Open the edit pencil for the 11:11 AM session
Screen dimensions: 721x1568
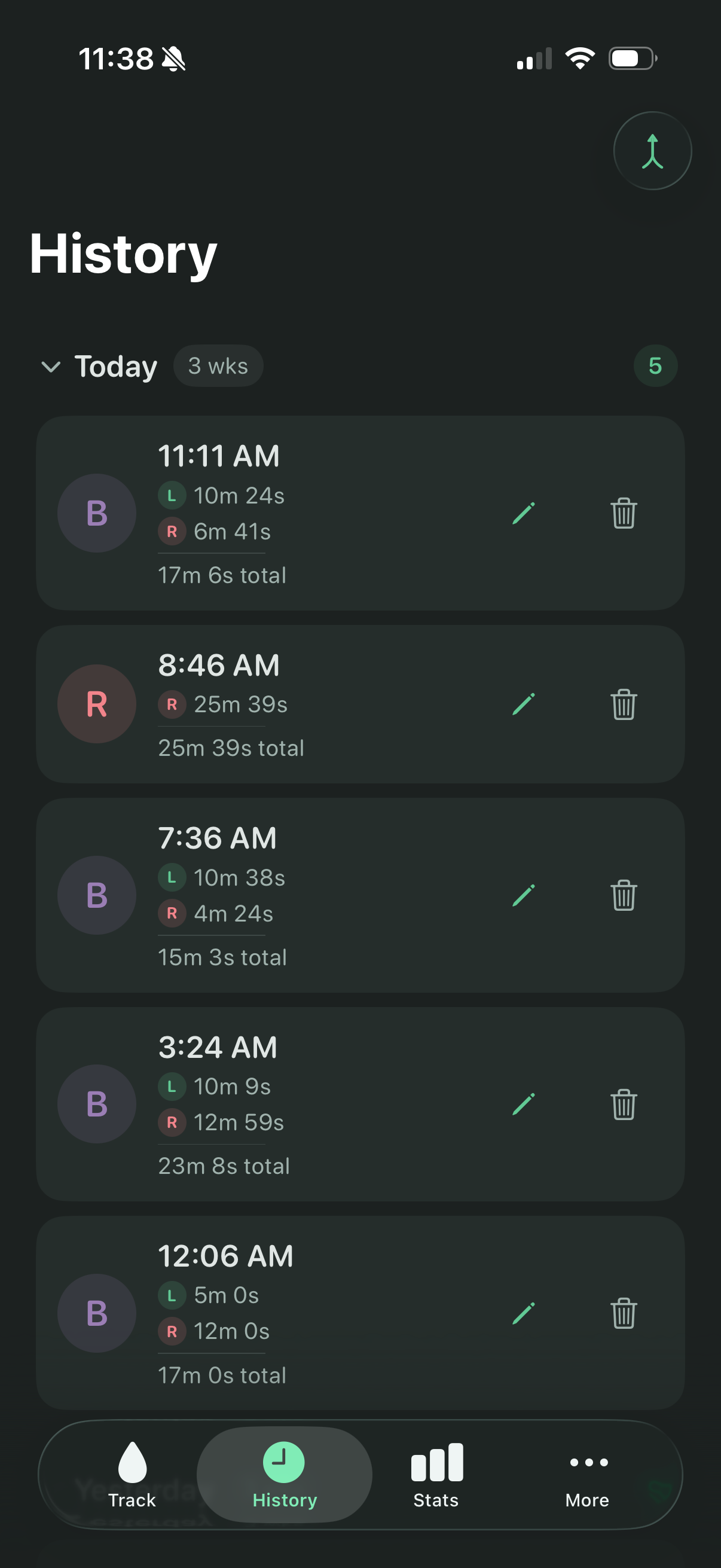[x=523, y=513]
